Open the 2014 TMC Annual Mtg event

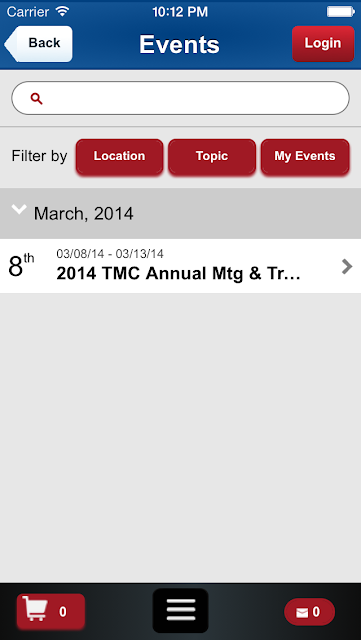point(180,266)
